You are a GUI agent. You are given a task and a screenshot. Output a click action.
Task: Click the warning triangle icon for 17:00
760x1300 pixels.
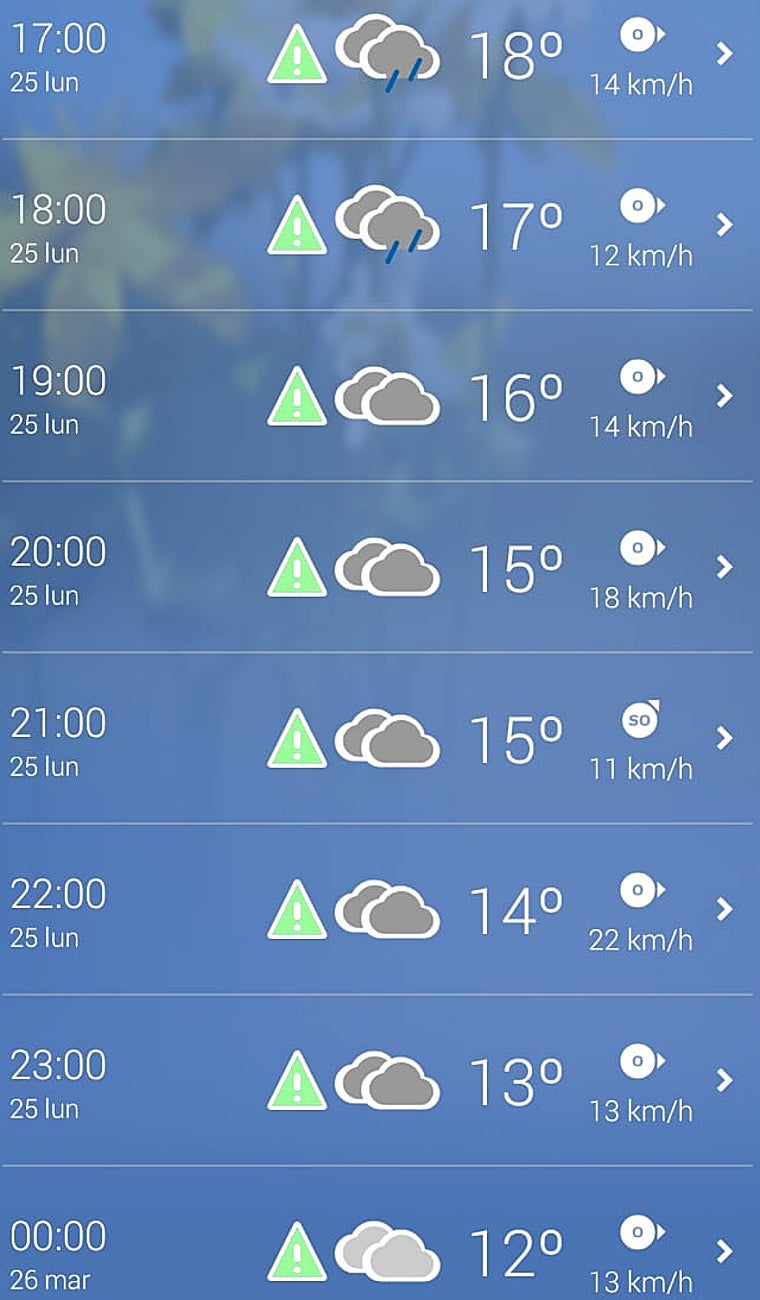pos(295,52)
